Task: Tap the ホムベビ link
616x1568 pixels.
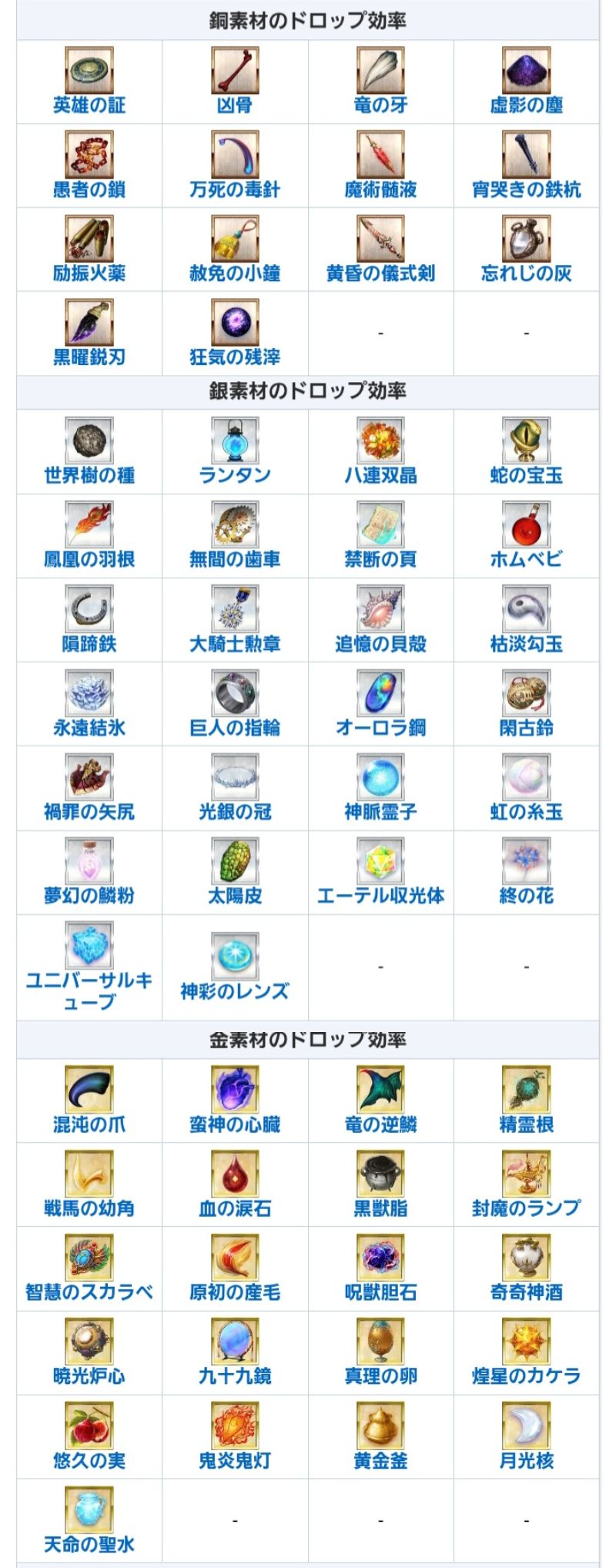Action: point(526,558)
